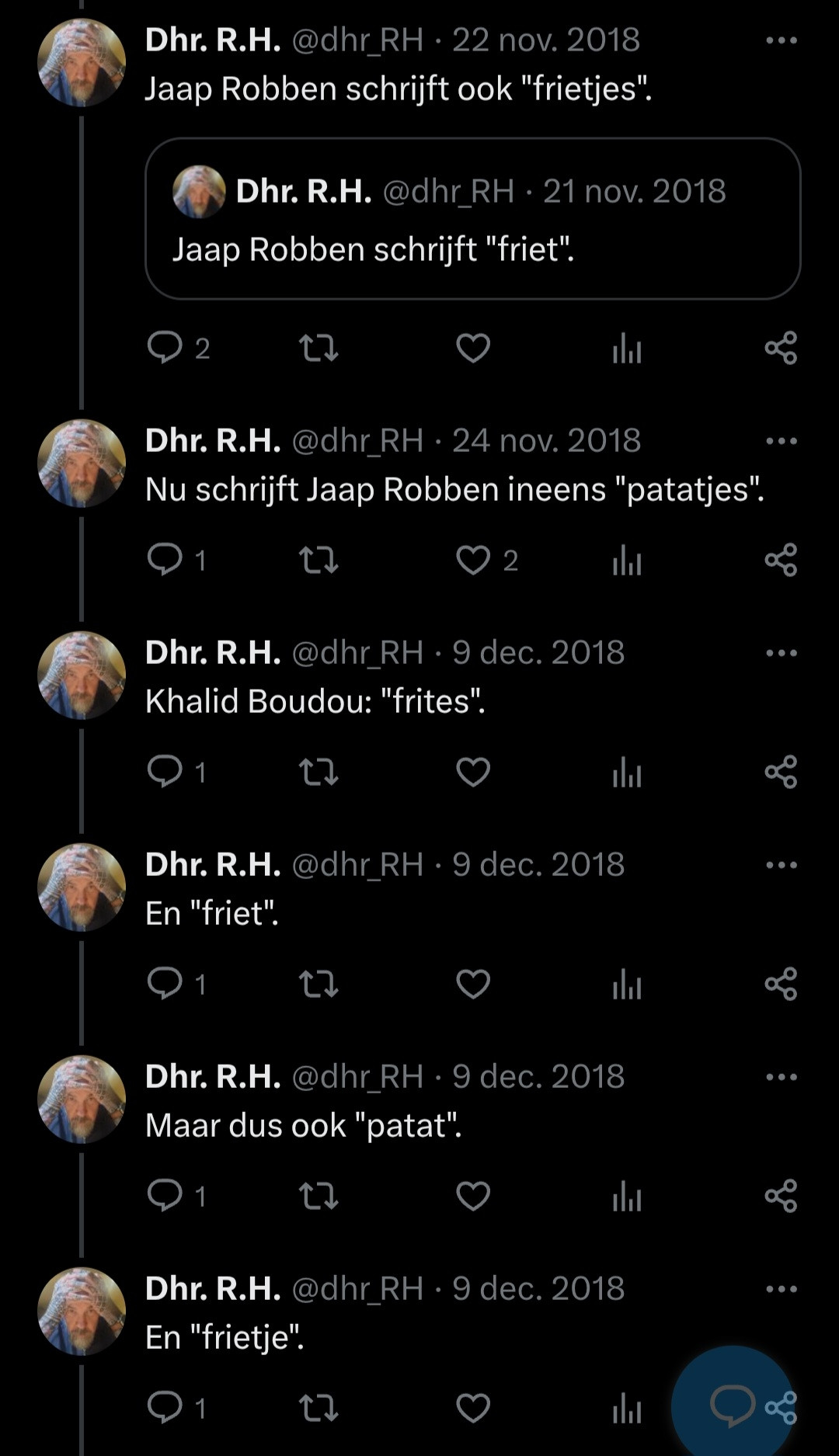
Task: Open overflow menu on the "frites" tweet
Action: (781, 653)
